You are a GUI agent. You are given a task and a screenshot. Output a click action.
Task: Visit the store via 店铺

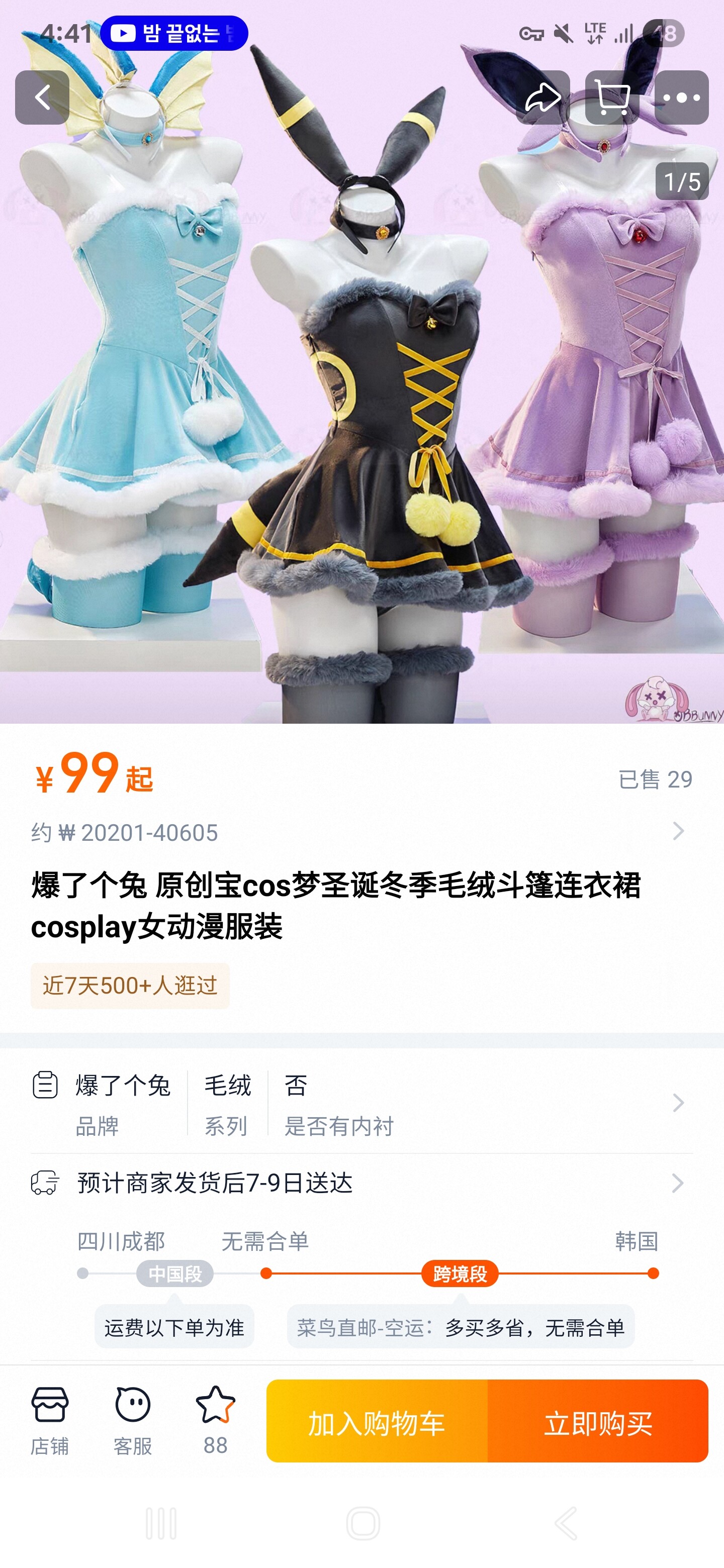click(x=50, y=1420)
